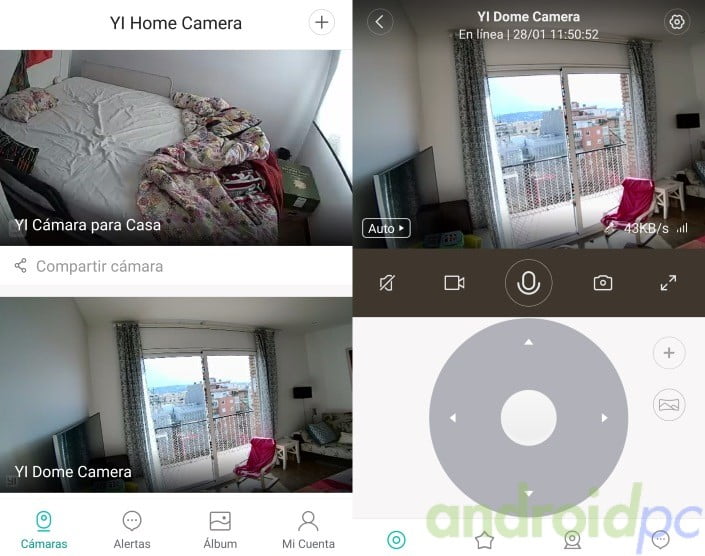Screen dimensions: 705x556
Task: Open the YI Cámara para Casa feed
Action: tap(176, 145)
